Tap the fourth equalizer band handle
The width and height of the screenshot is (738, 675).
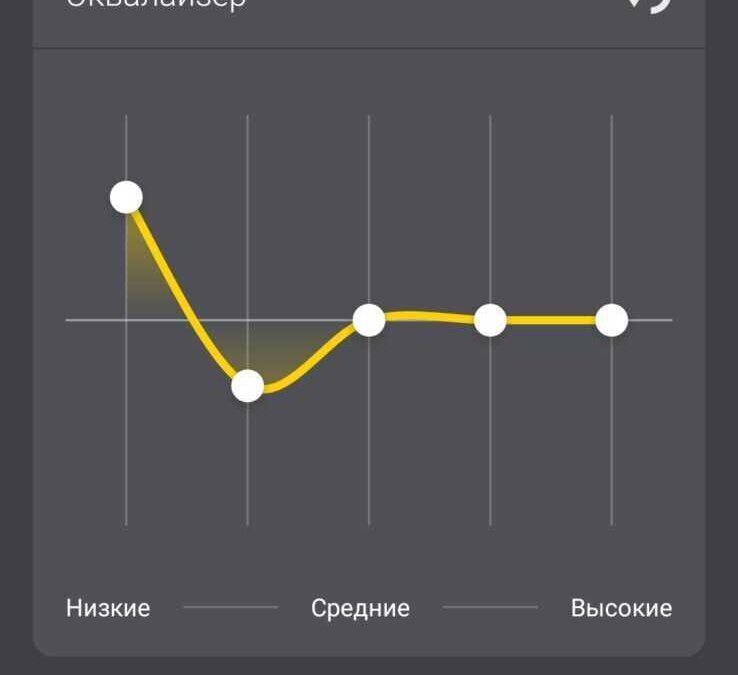[x=490, y=320]
